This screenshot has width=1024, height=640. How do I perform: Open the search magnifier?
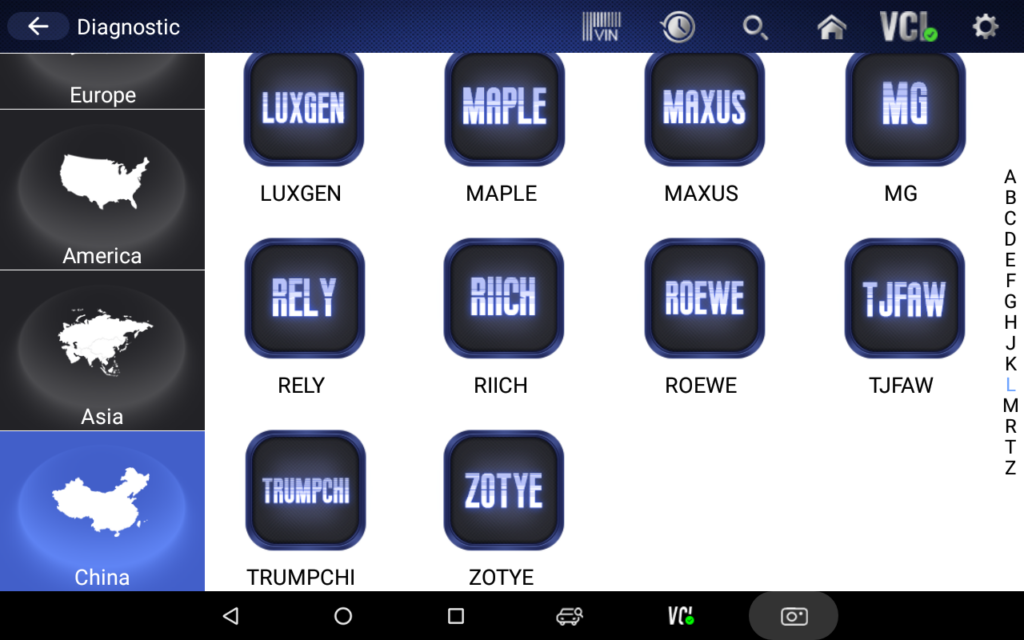(755, 27)
